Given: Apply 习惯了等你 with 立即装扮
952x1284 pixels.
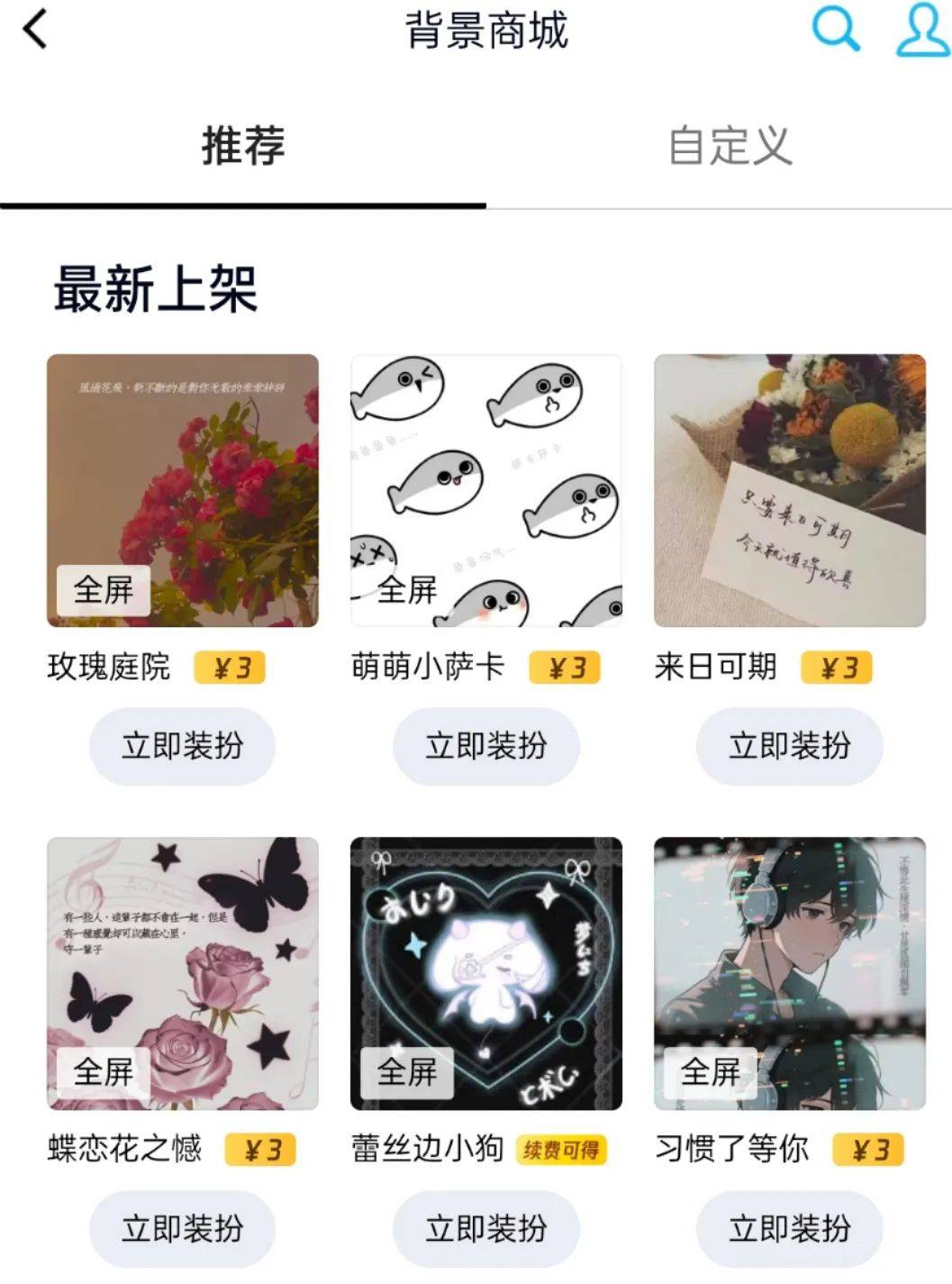Looking at the screenshot, I should (789, 1228).
